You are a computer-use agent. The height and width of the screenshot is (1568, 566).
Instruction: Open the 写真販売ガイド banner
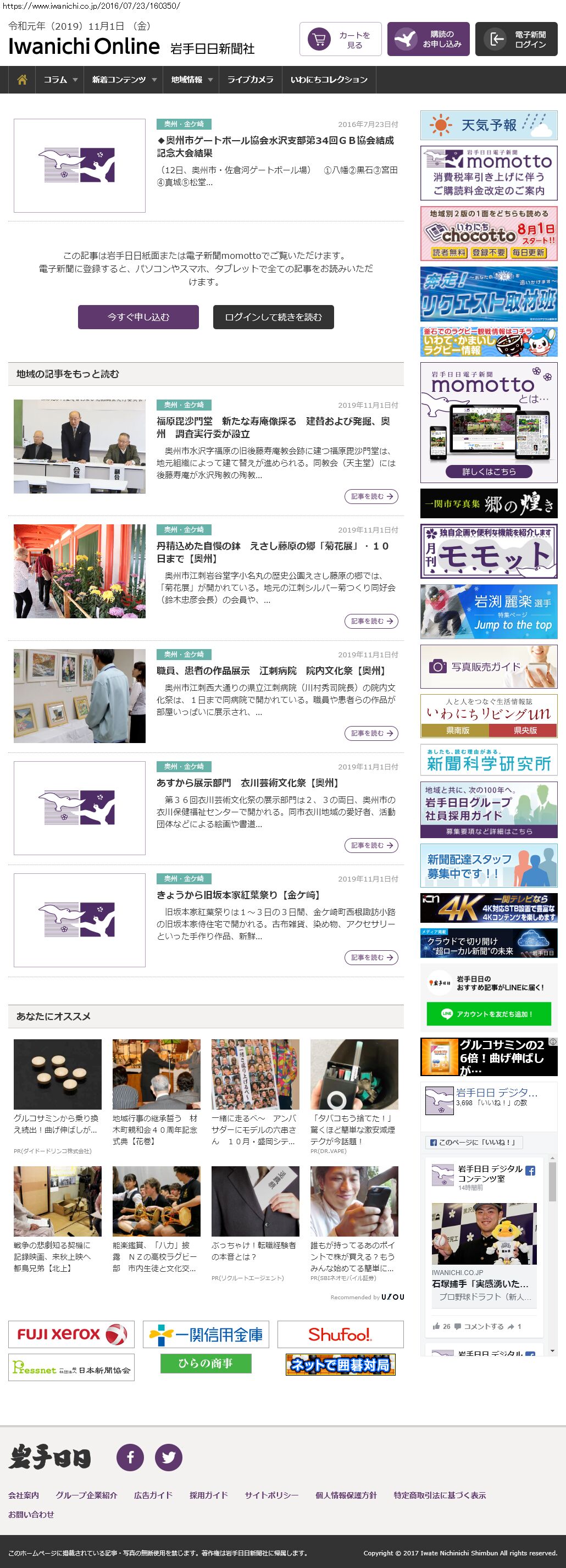tap(488, 667)
